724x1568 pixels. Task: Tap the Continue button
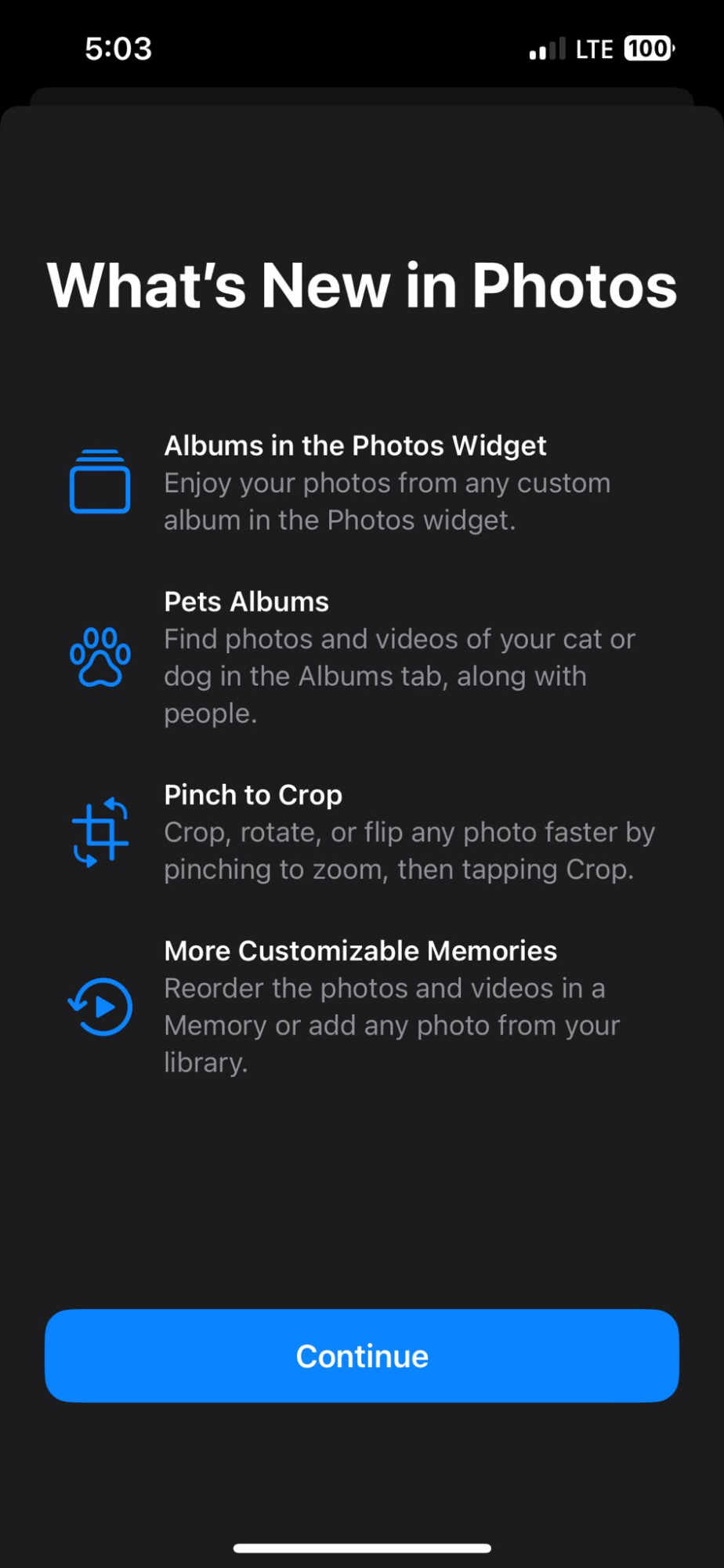pyautogui.click(x=362, y=1356)
